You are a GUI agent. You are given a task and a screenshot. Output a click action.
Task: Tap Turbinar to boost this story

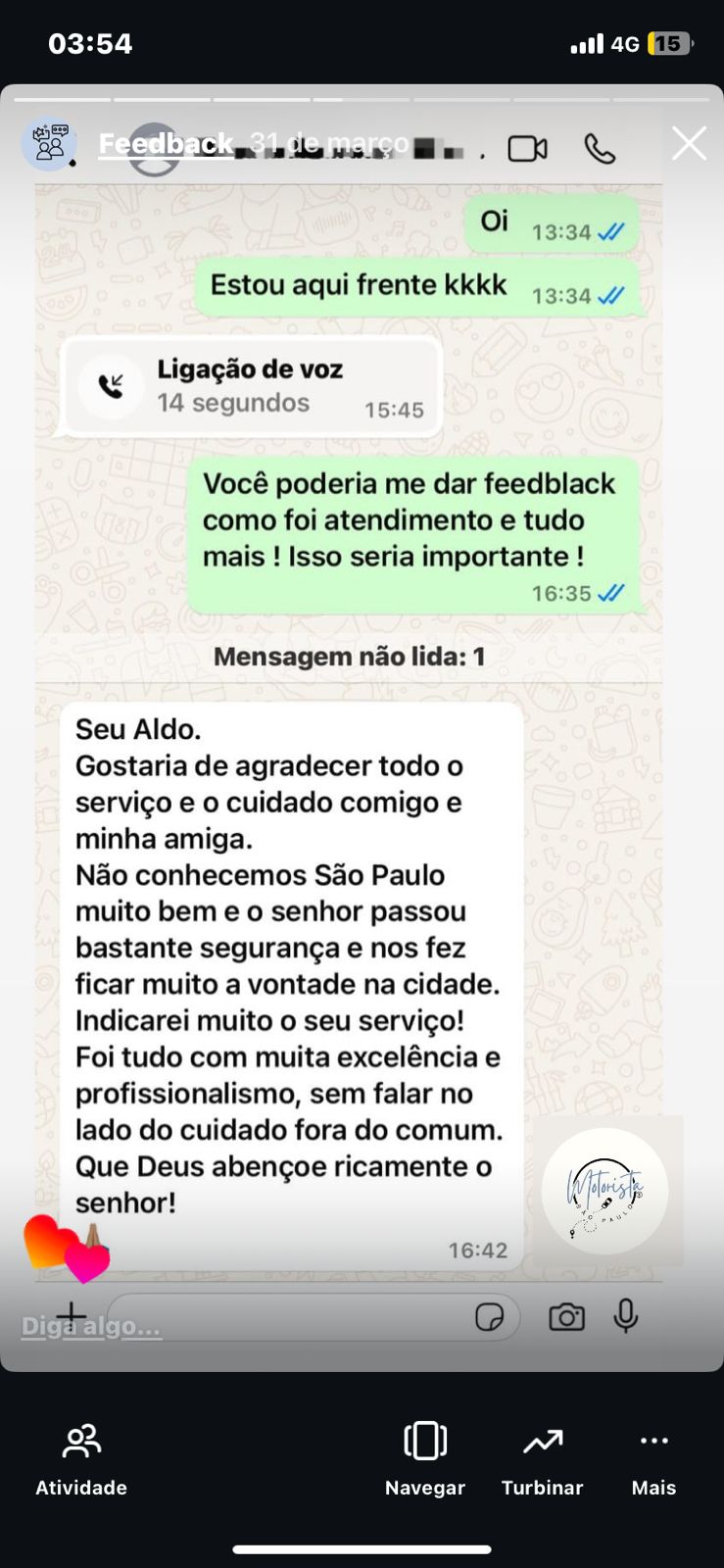pyautogui.click(x=542, y=1459)
